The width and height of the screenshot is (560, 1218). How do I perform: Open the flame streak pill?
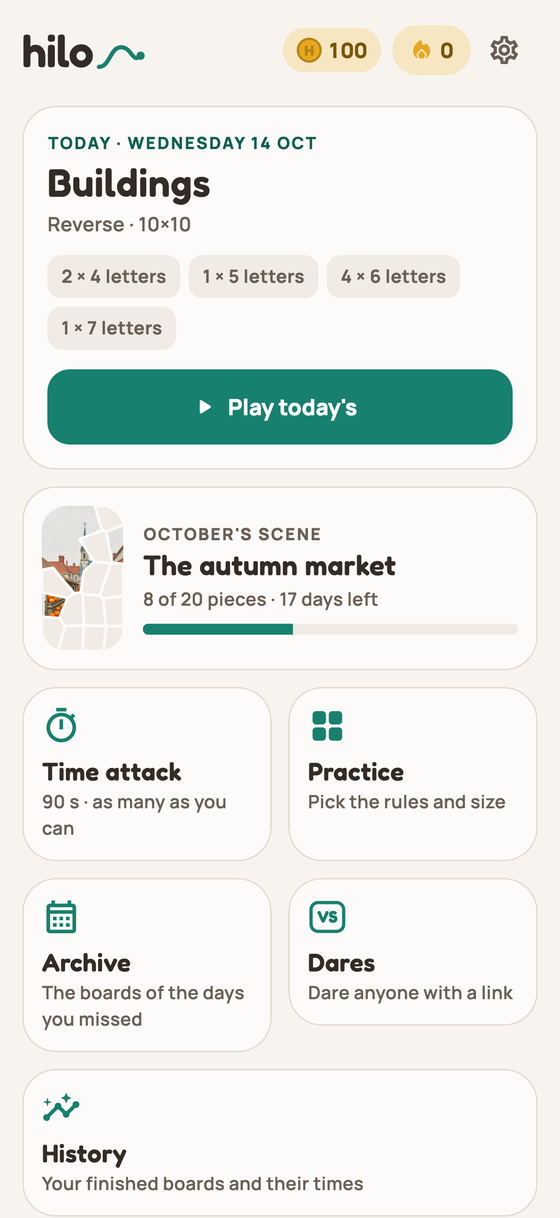431,50
